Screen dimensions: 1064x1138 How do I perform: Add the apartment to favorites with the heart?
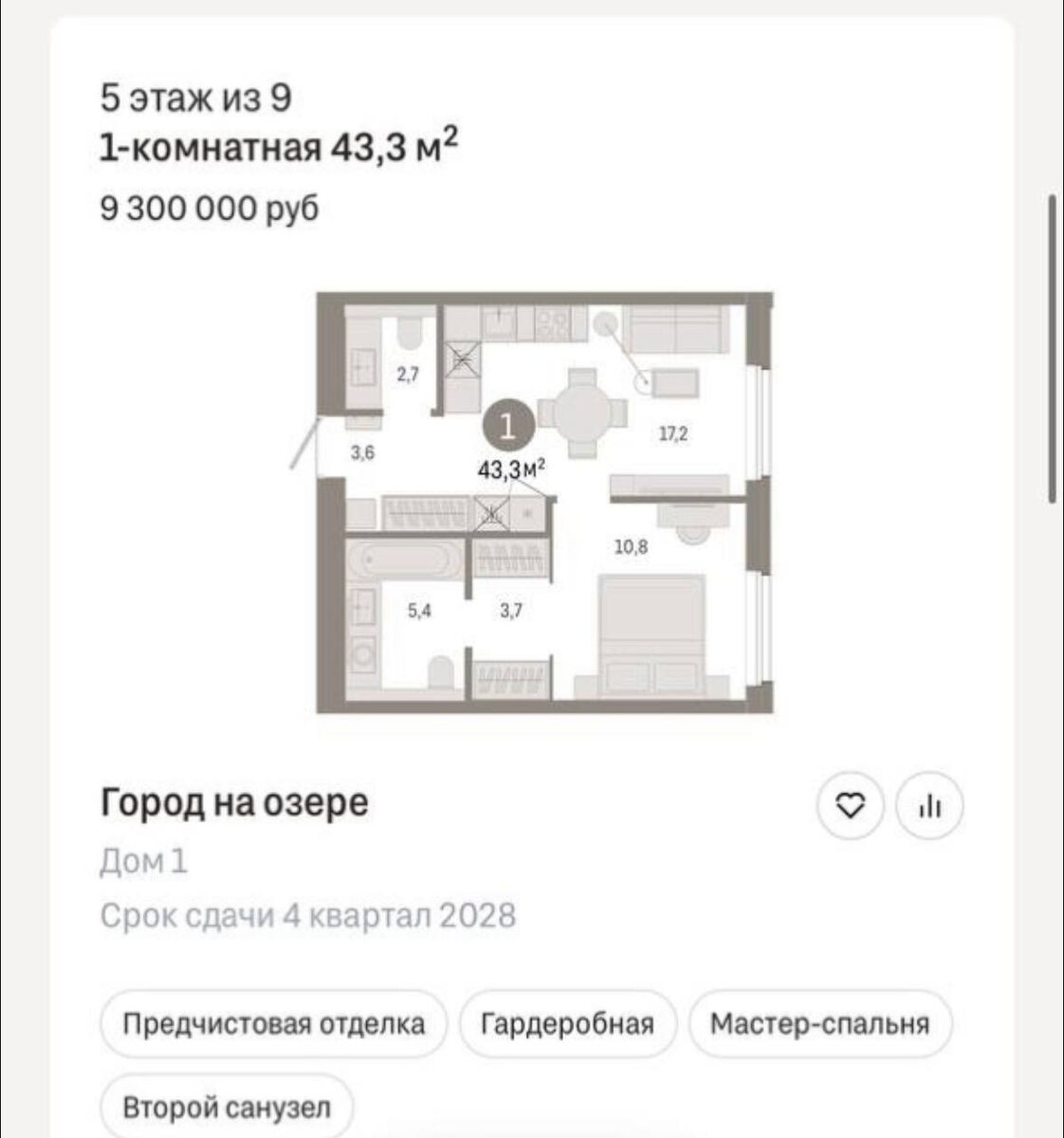(851, 806)
